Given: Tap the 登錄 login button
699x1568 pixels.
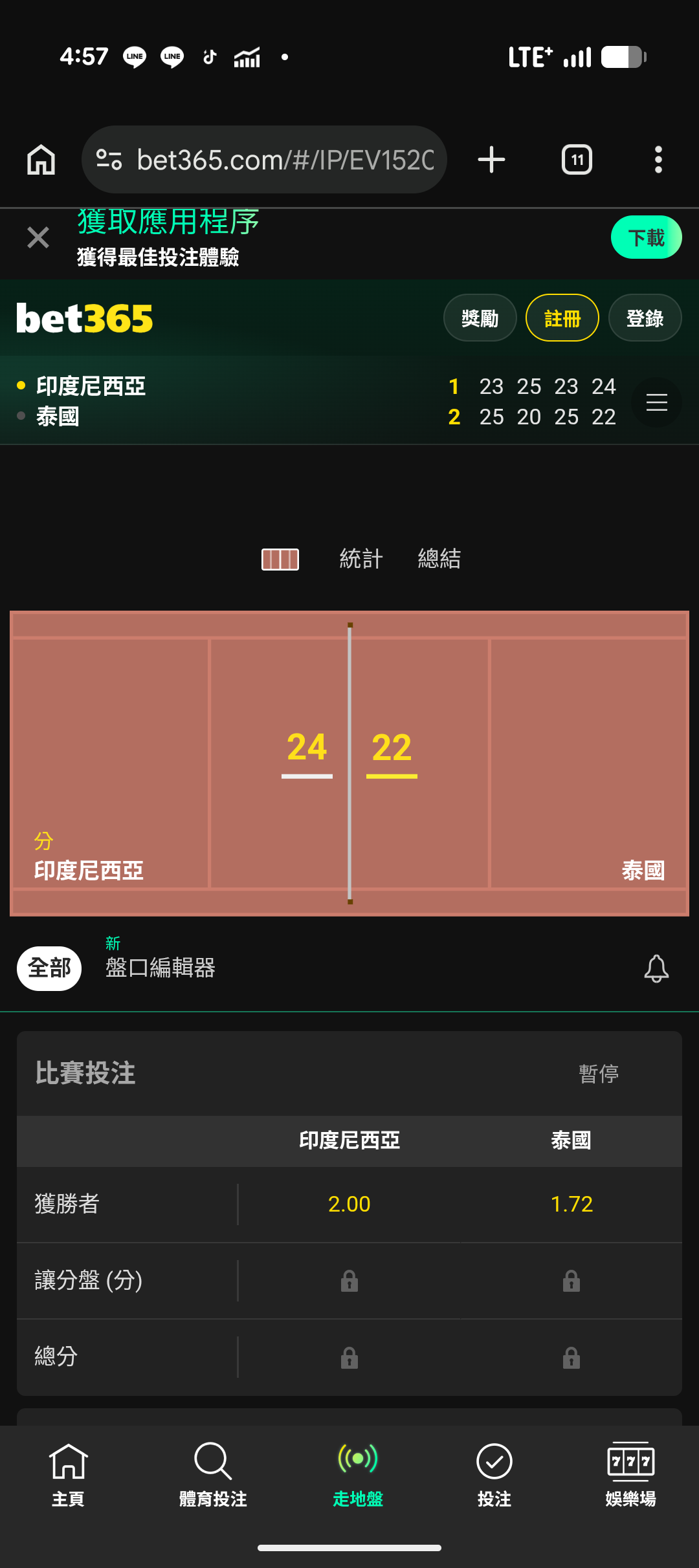Looking at the screenshot, I should point(645,318).
